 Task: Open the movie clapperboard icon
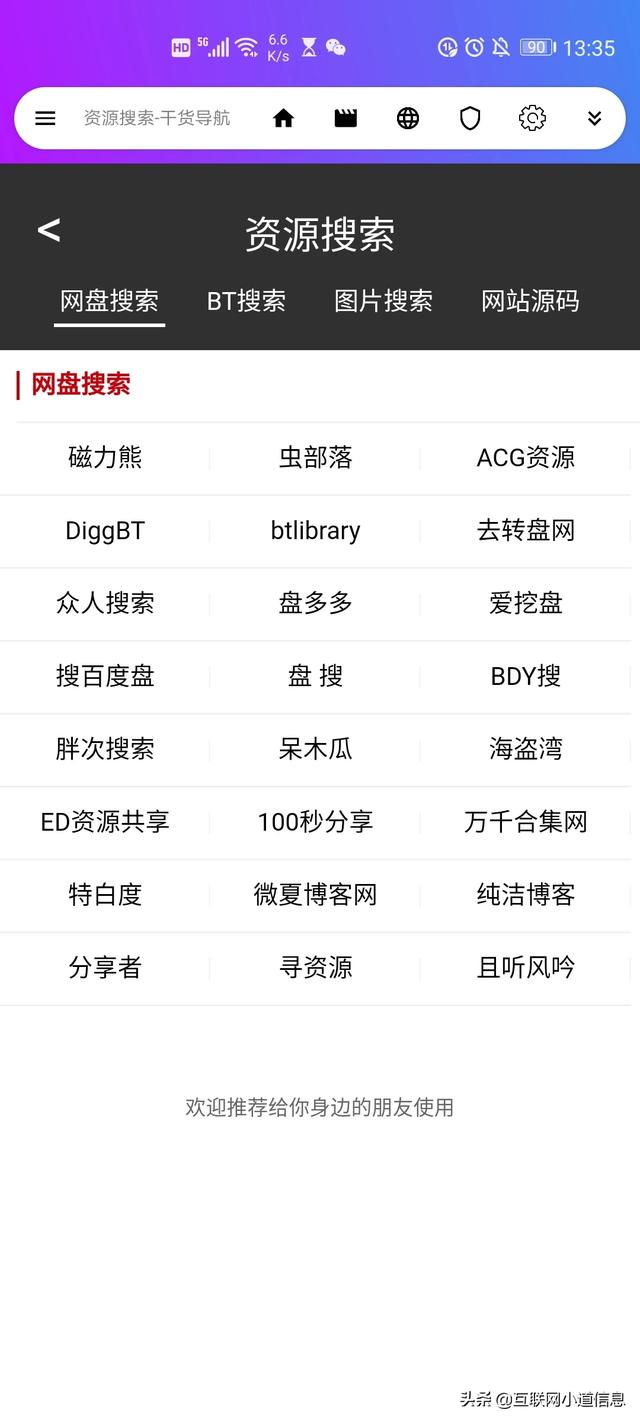tap(346, 118)
